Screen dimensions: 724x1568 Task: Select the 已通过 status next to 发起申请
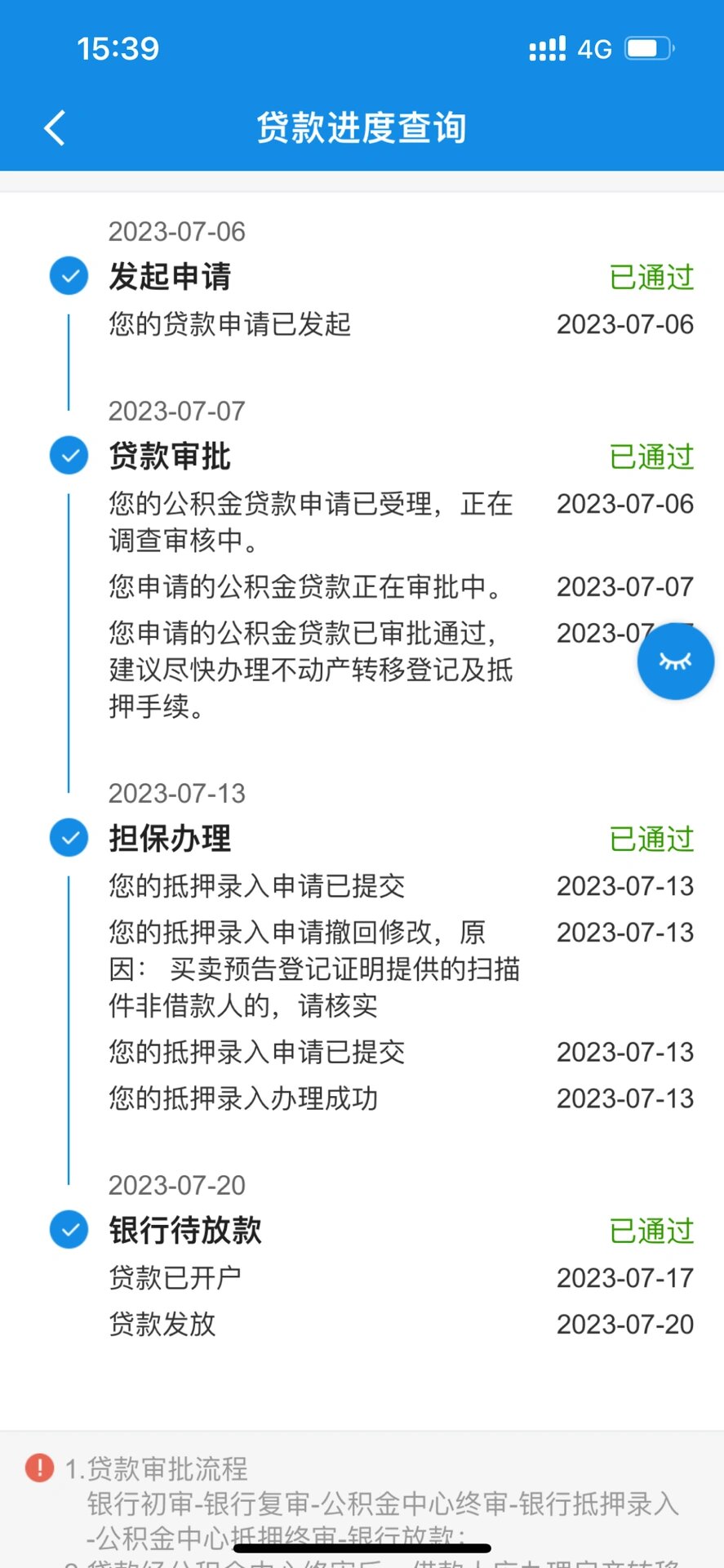[x=651, y=278]
